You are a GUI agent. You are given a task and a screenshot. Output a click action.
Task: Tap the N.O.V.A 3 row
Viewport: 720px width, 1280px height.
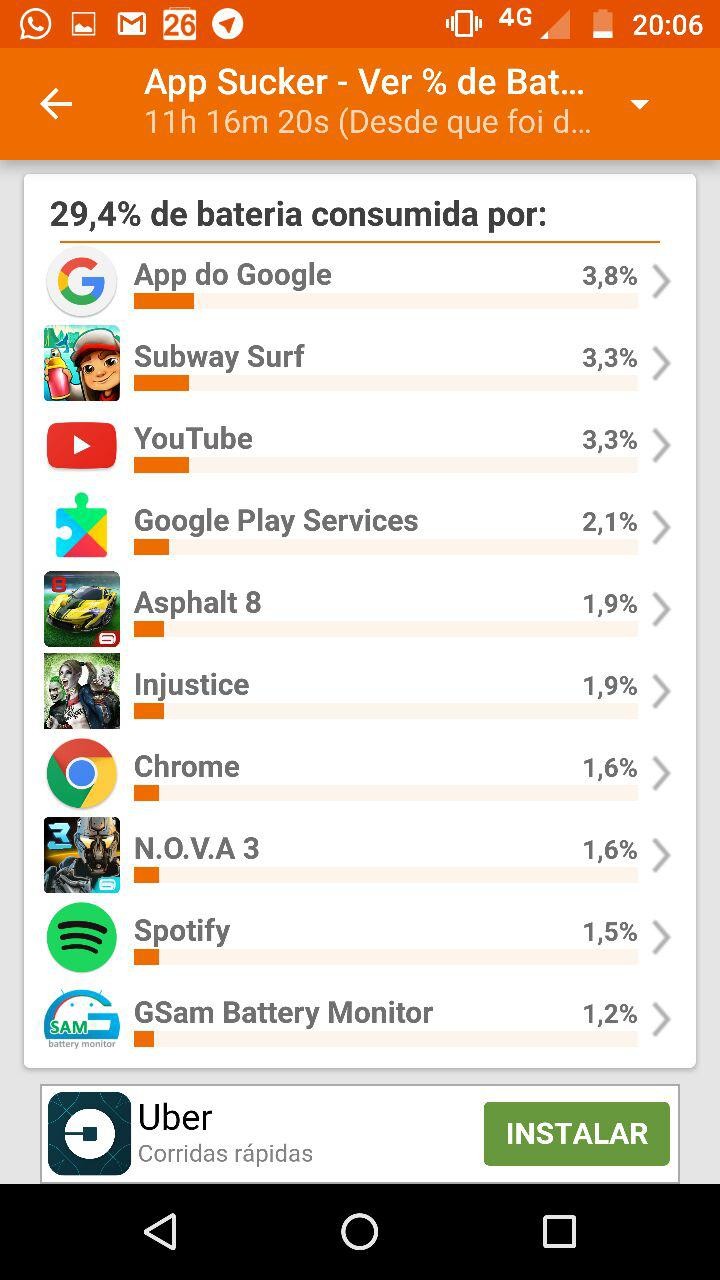pos(360,857)
